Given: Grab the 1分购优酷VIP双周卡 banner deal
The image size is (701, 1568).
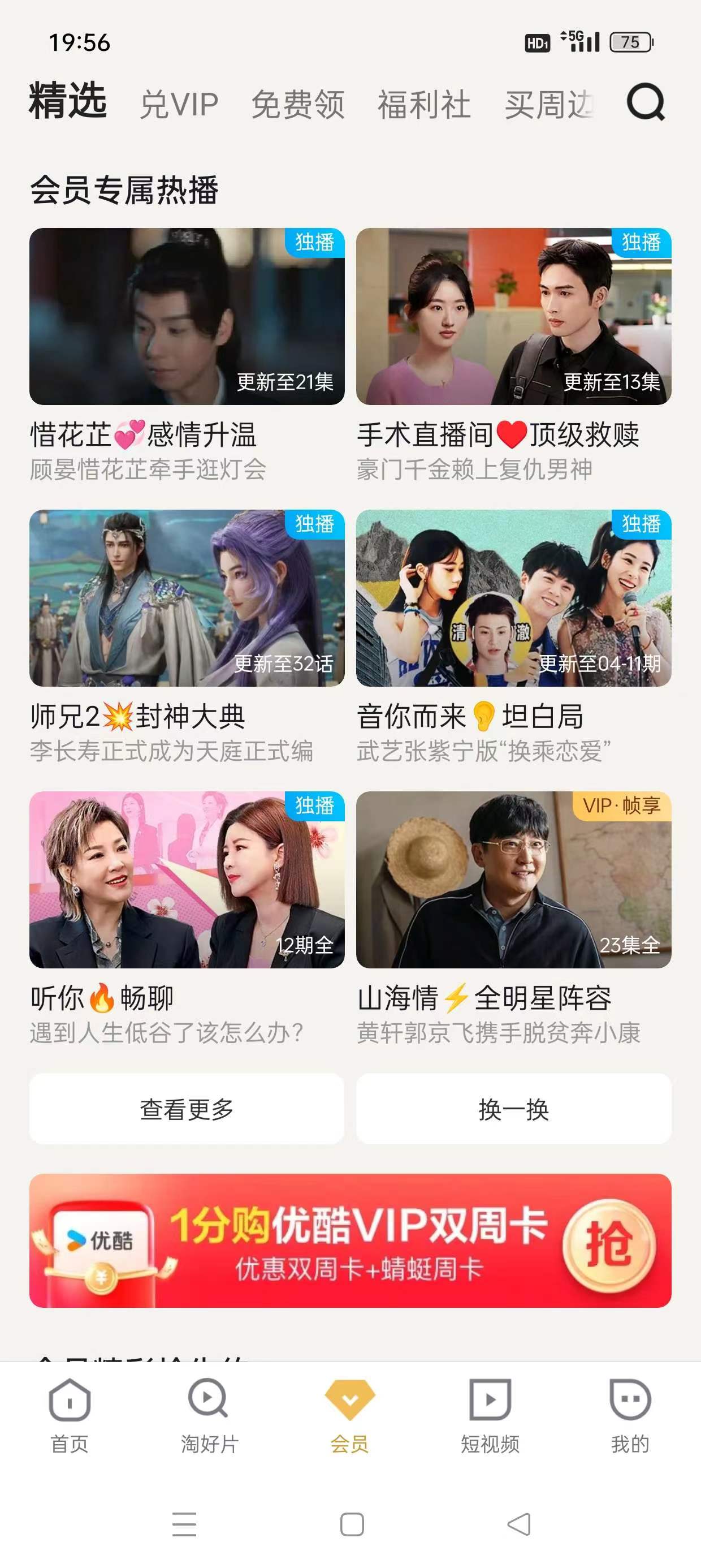Looking at the screenshot, I should pos(608,1240).
